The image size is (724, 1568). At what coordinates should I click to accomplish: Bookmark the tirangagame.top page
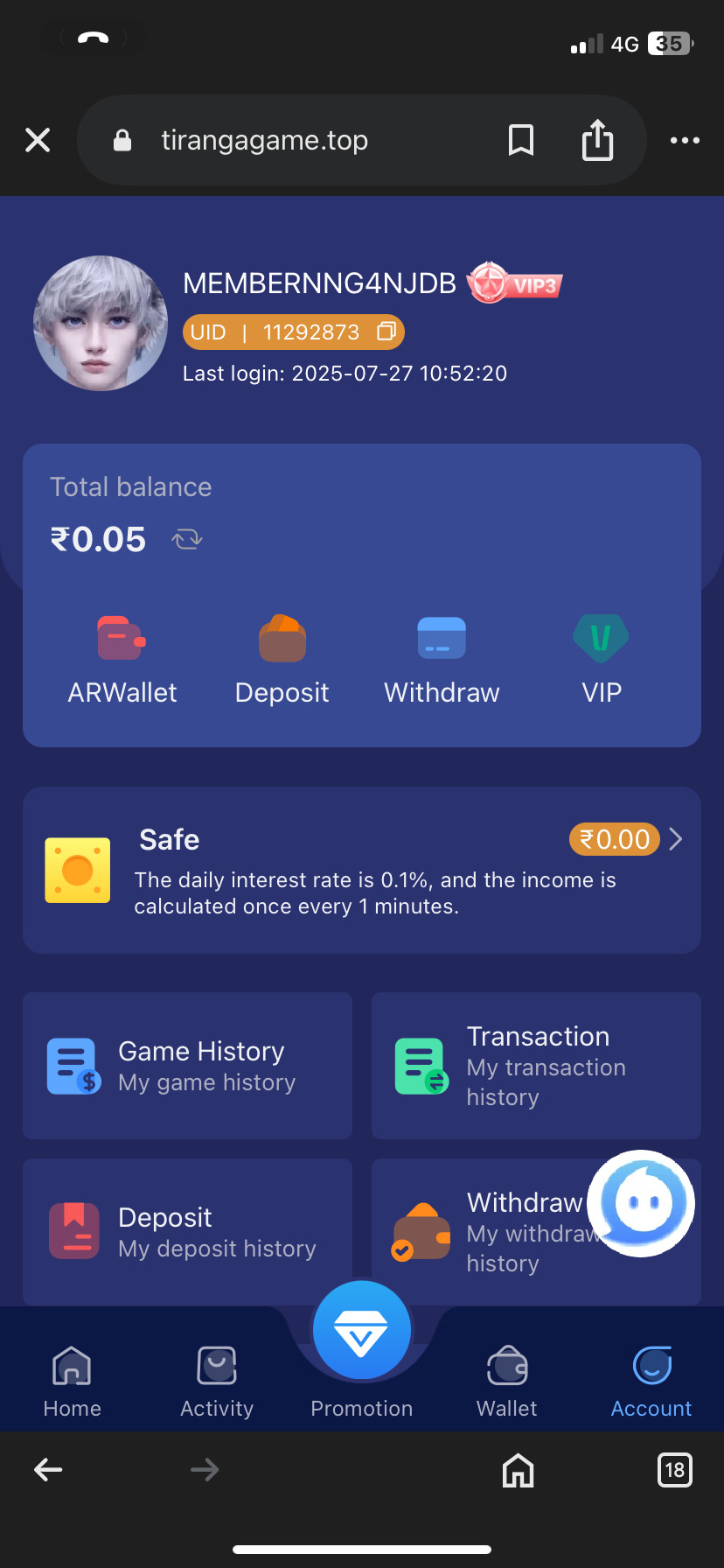(x=521, y=140)
